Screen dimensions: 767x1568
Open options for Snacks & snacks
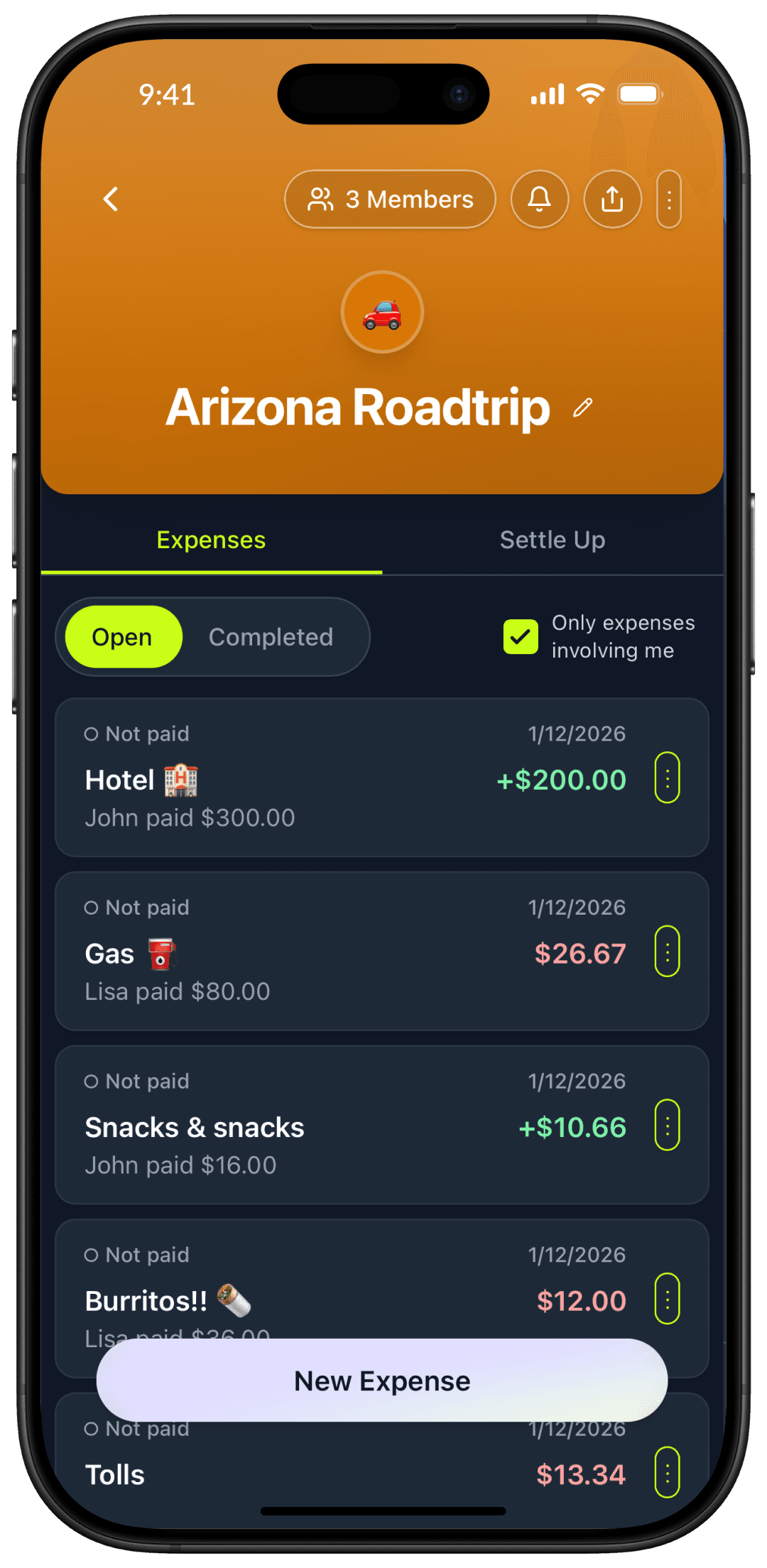(x=667, y=1126)
